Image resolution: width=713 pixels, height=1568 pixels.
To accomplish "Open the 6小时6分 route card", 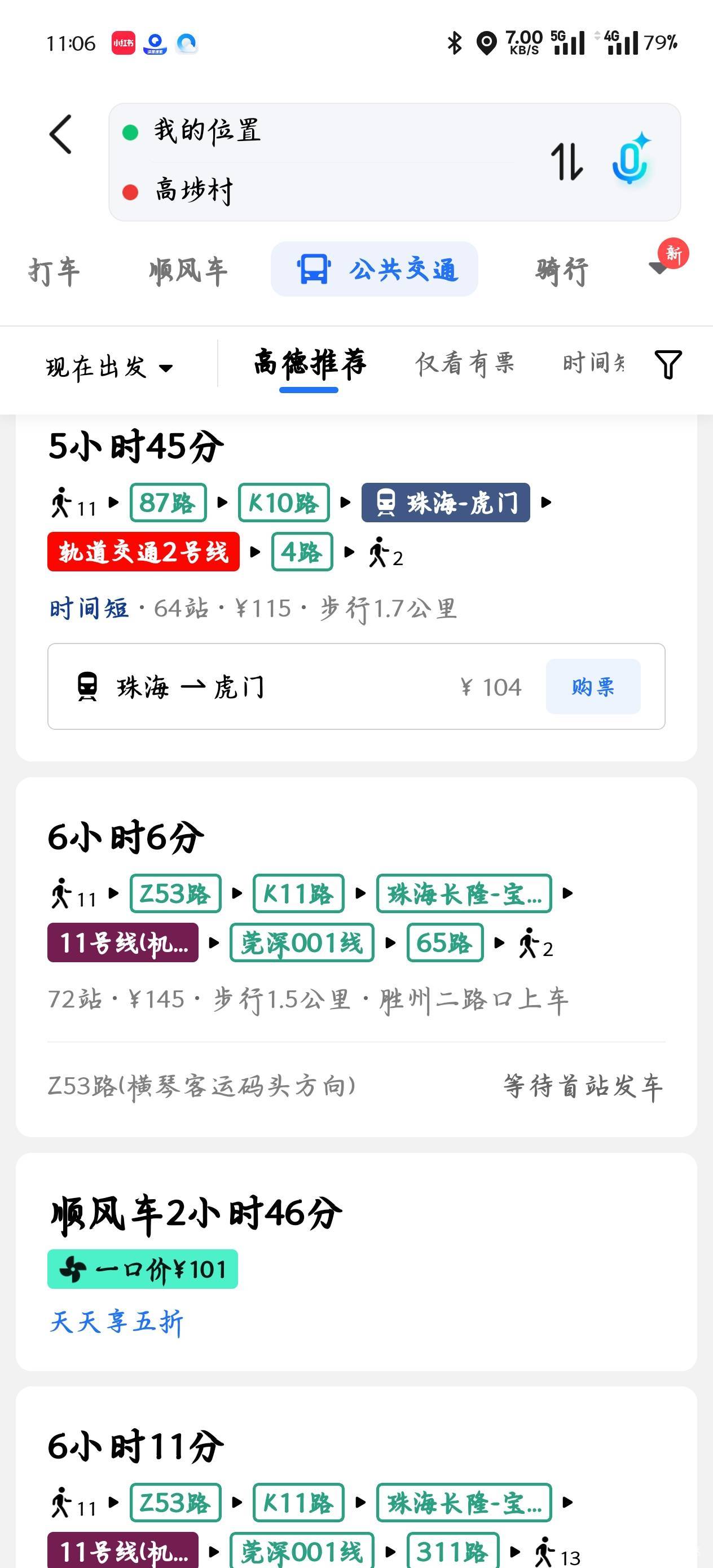I will click(x=356, y=957).
